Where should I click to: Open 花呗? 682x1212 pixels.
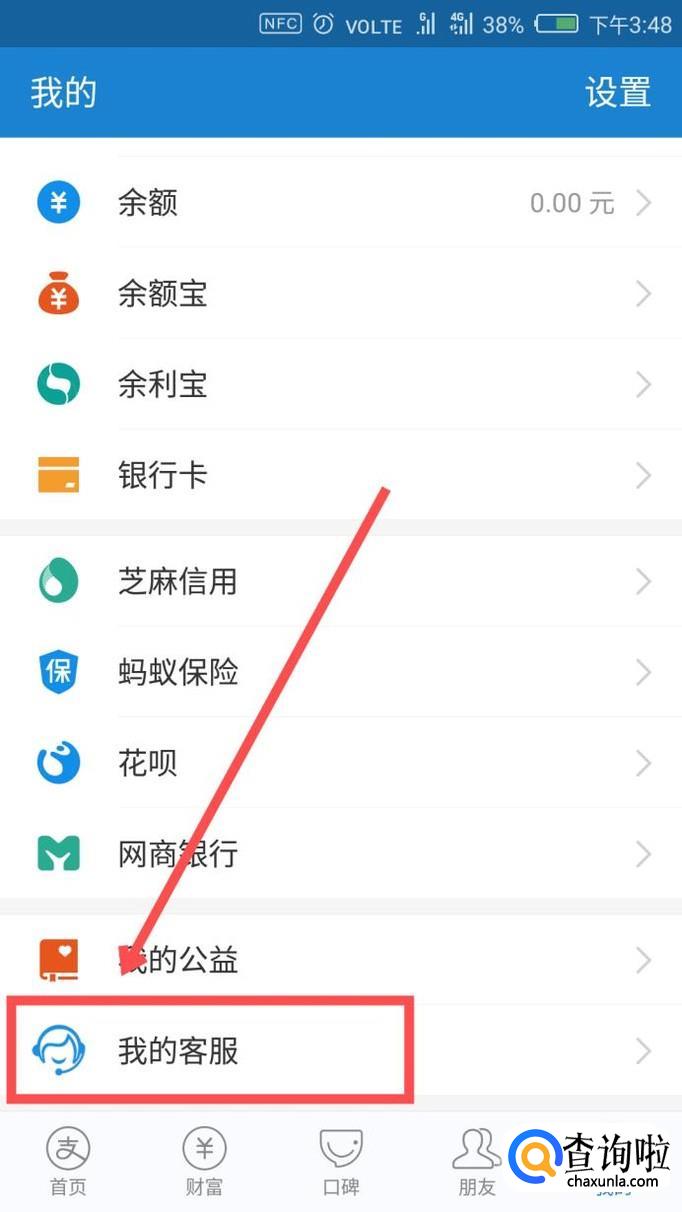(x=341, y=763)
